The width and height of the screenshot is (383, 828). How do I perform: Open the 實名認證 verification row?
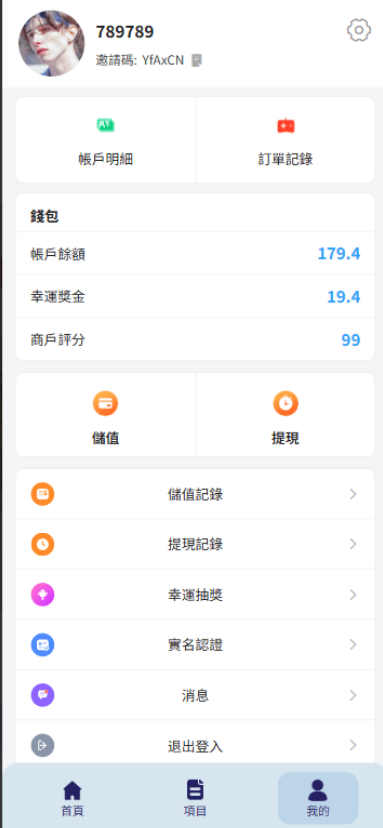(195, 645)
